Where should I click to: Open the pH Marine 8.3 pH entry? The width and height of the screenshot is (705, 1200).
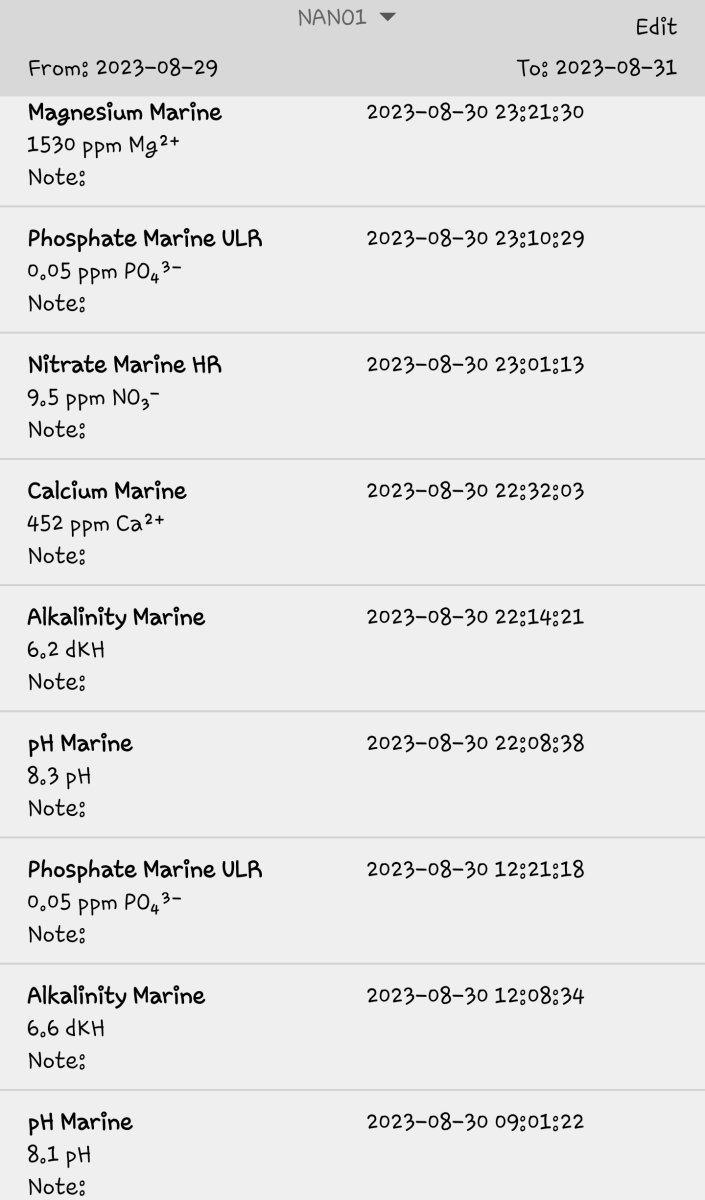(352, 774)
